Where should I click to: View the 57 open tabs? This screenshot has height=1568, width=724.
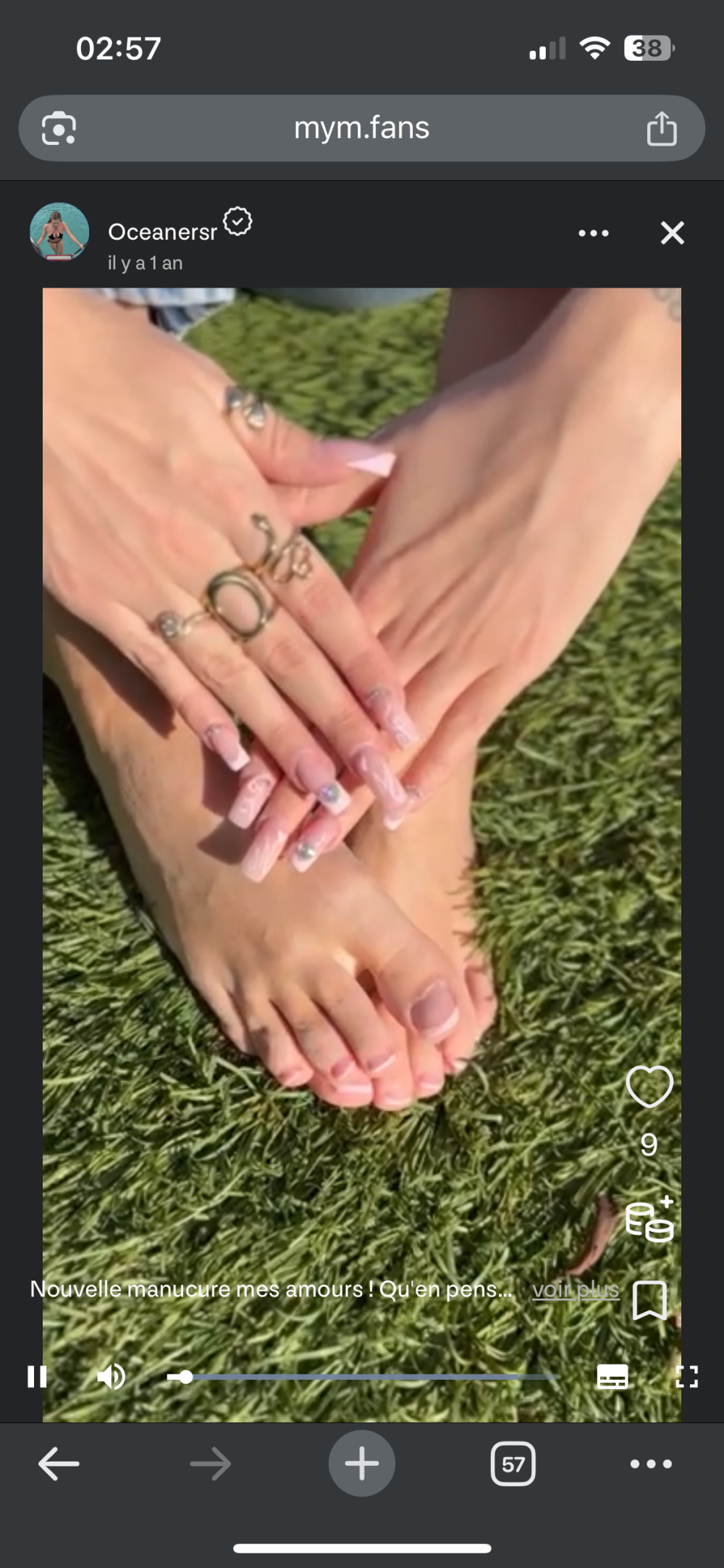click(513, 1464)
